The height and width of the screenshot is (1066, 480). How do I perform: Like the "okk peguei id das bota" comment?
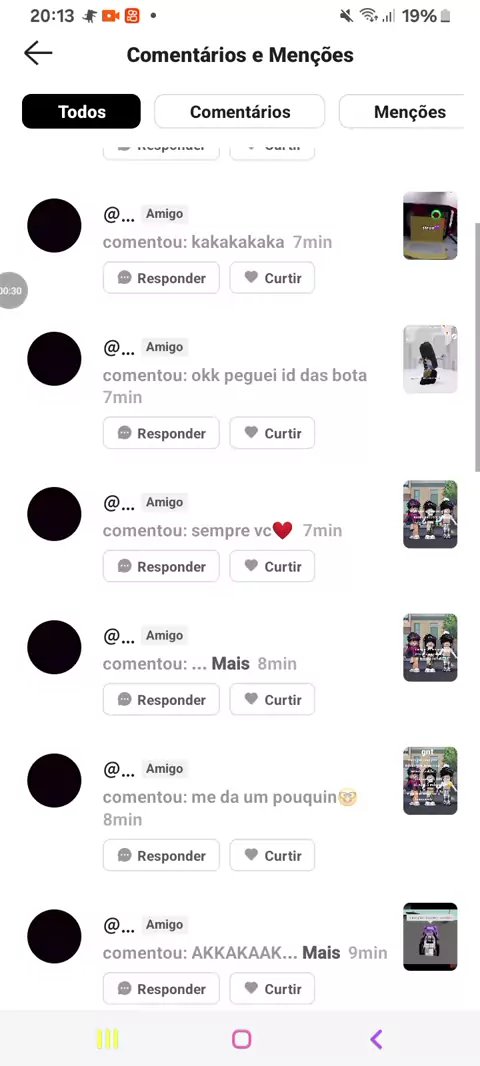click(x=272, y=433)
